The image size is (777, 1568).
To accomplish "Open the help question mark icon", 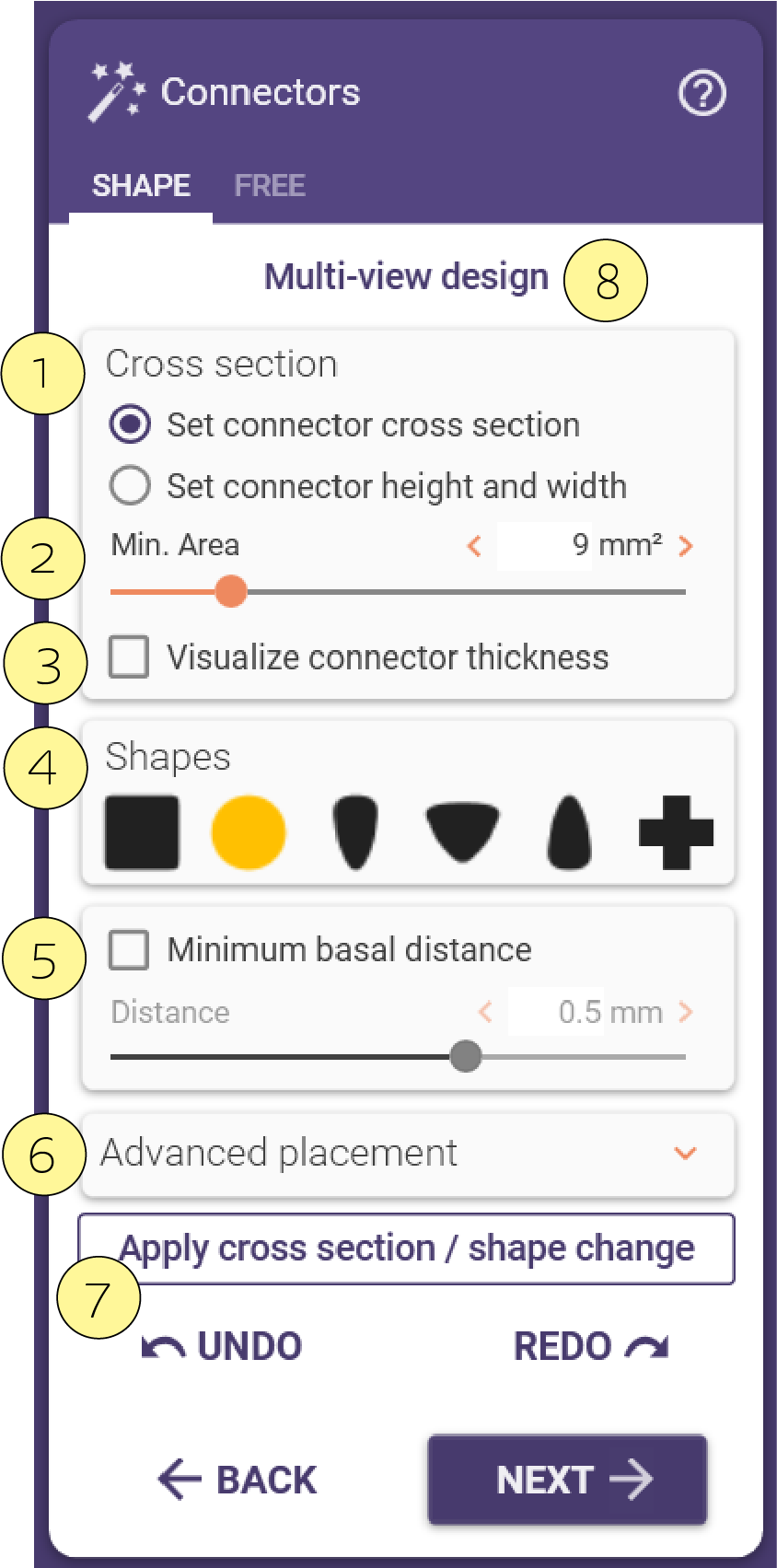I will click(702, 93).
